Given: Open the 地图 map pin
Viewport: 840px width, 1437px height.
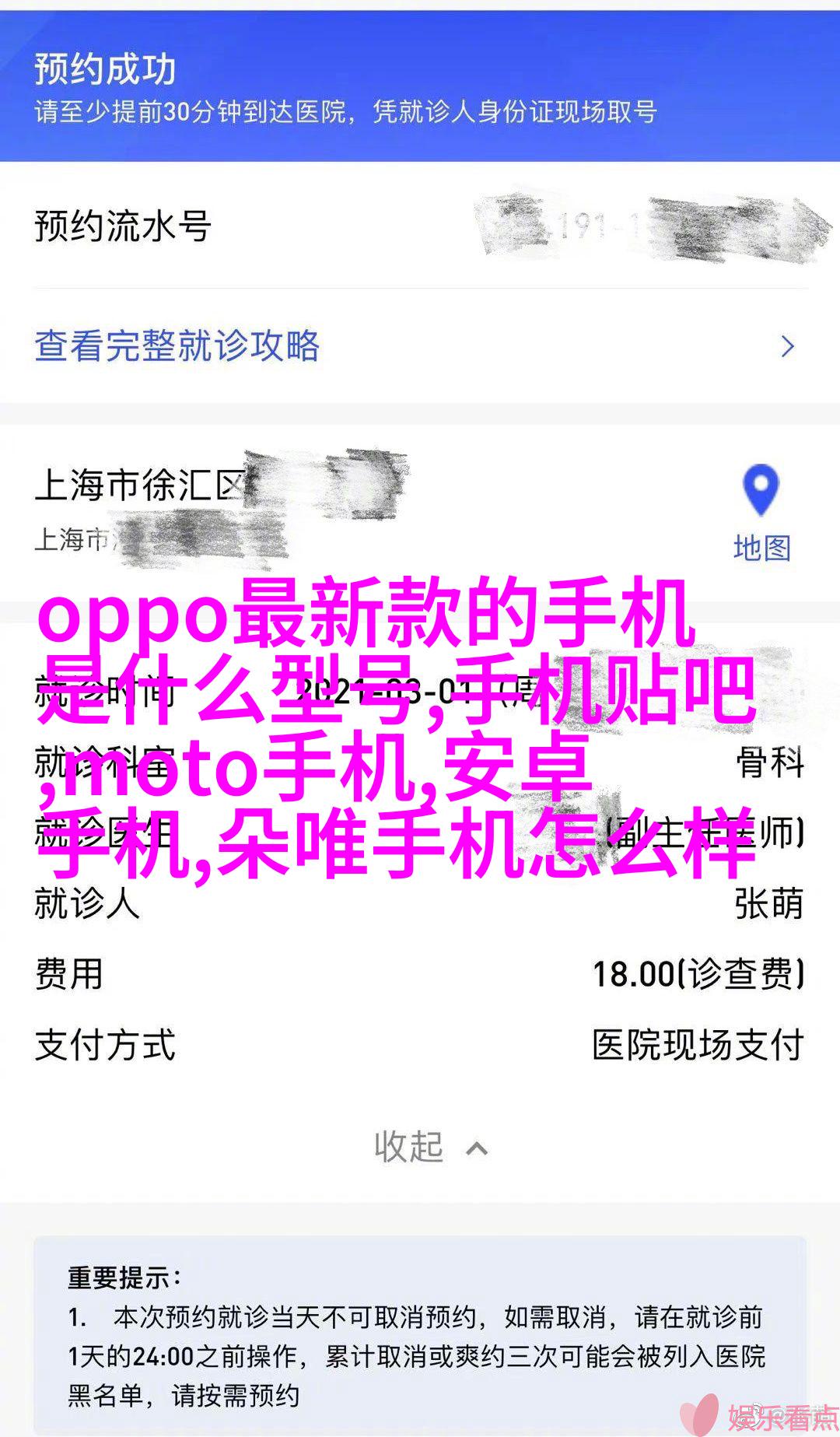Looking at the screenshot, I should click(x=761, y=513).
